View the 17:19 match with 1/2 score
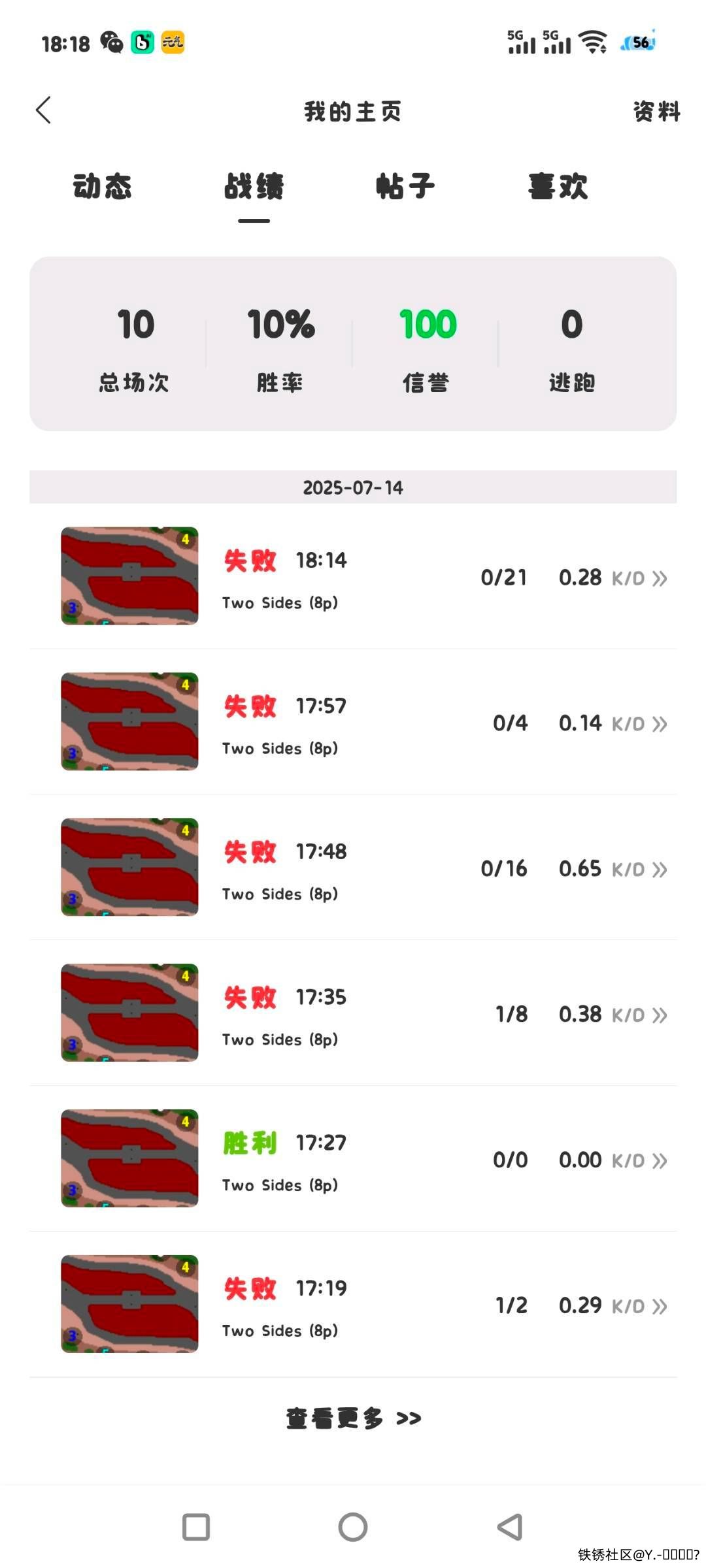The image size is (706, 1568). (x=353, y=1305)
